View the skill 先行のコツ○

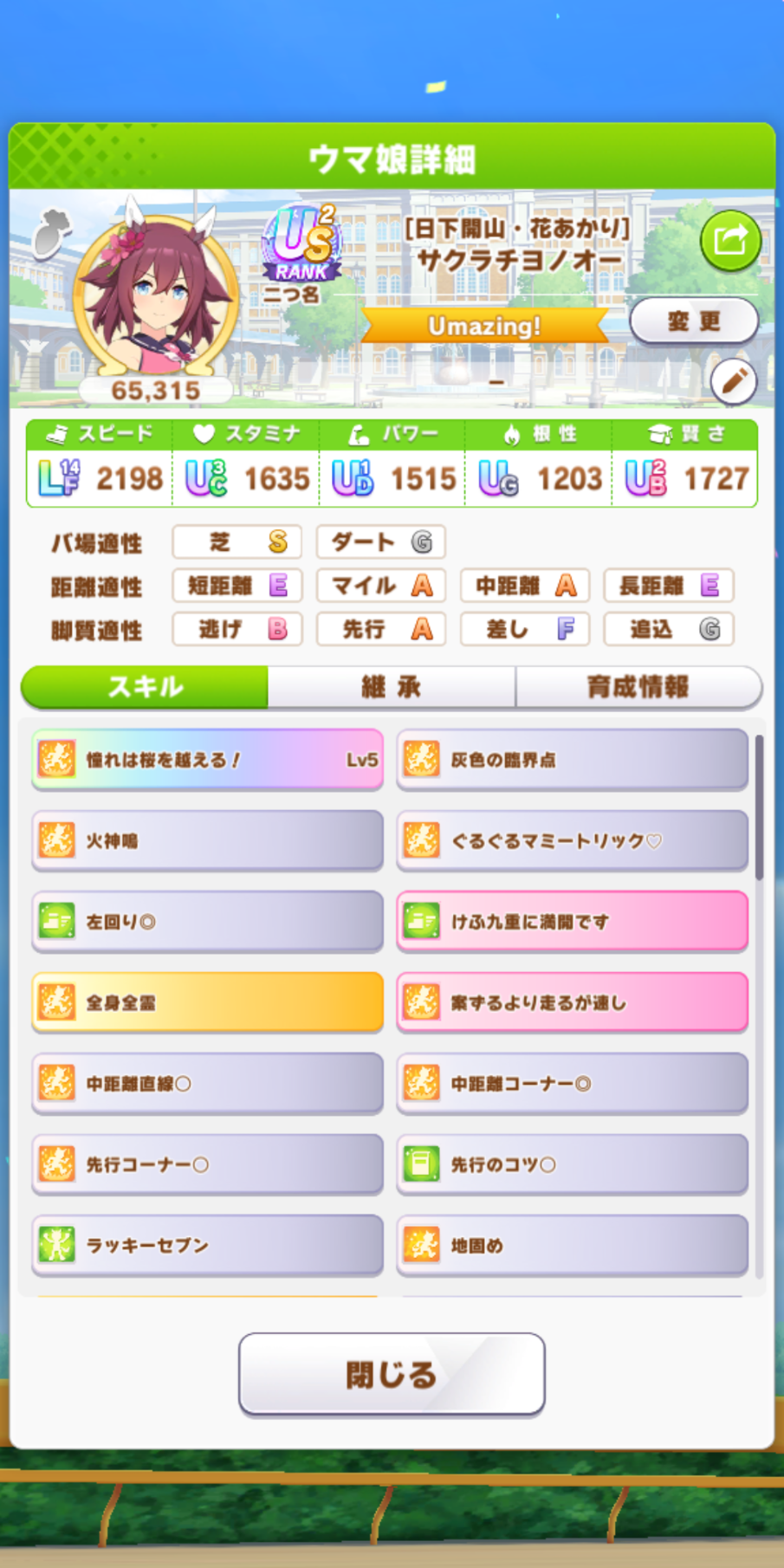[572, 1164]
